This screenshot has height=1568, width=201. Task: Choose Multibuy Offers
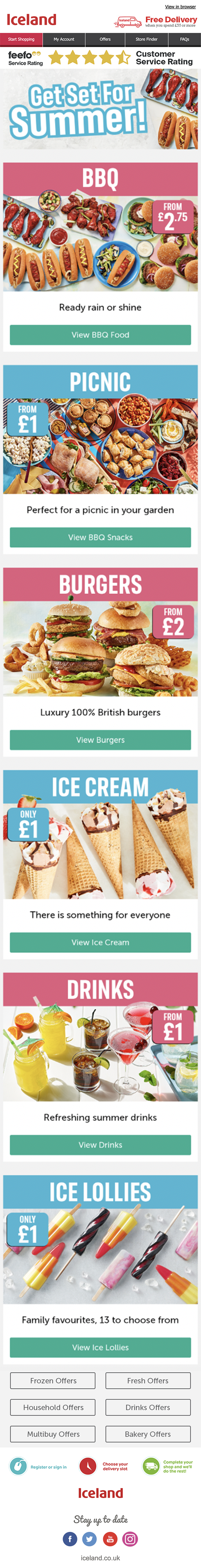point(53,1435)
